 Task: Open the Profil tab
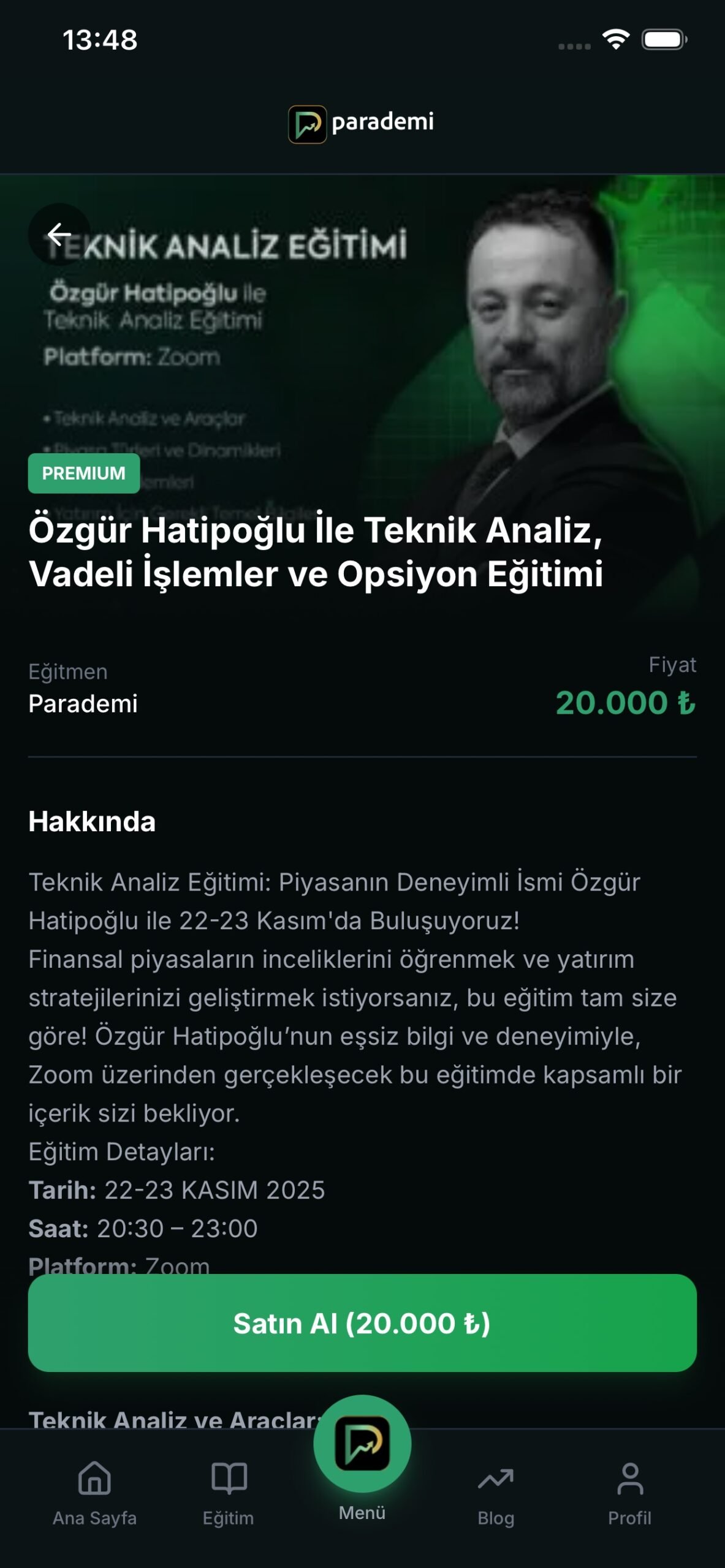coord(629,1493)
